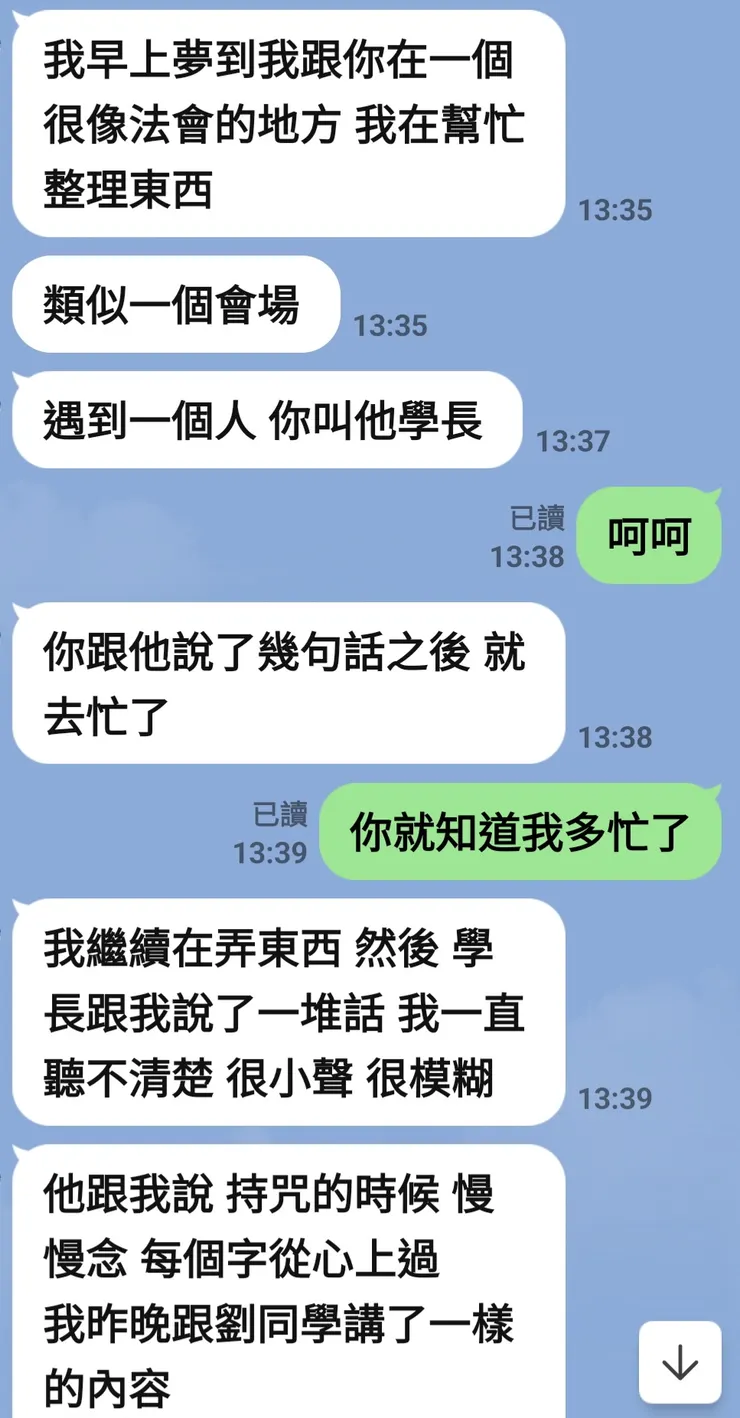Tap the '類似一個會場' message bubble
740x1418 pixels.
[176, 305]
